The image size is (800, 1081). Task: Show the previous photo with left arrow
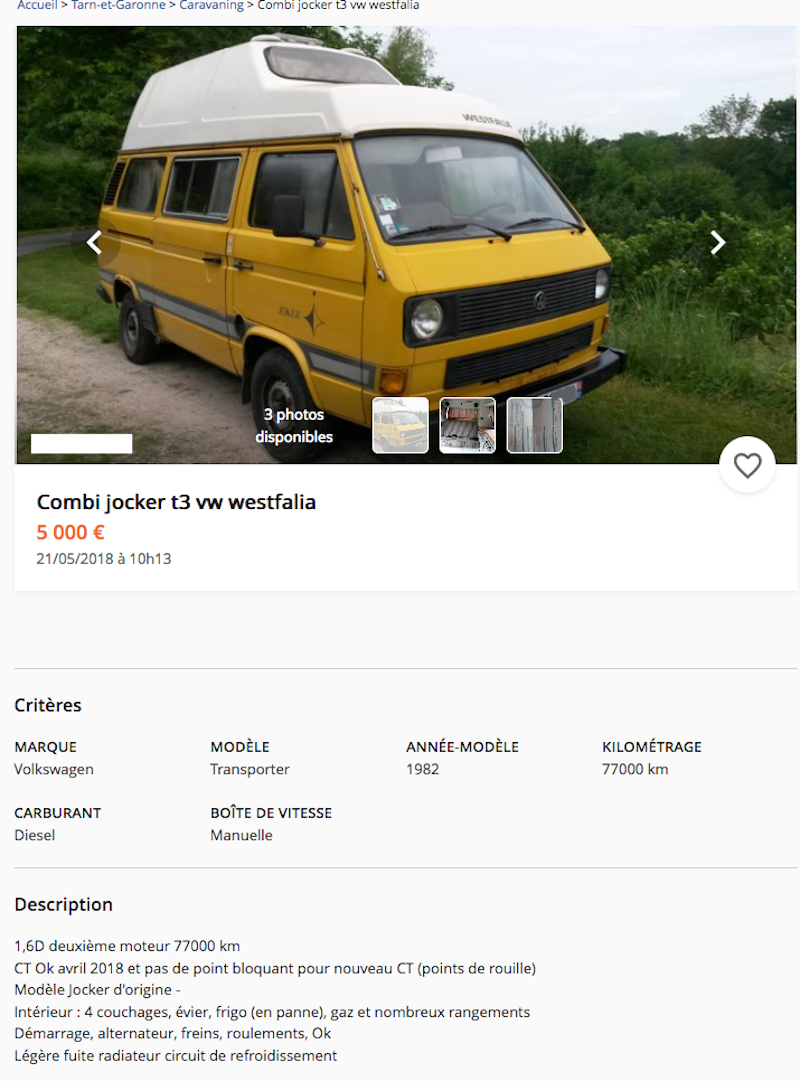95,242
